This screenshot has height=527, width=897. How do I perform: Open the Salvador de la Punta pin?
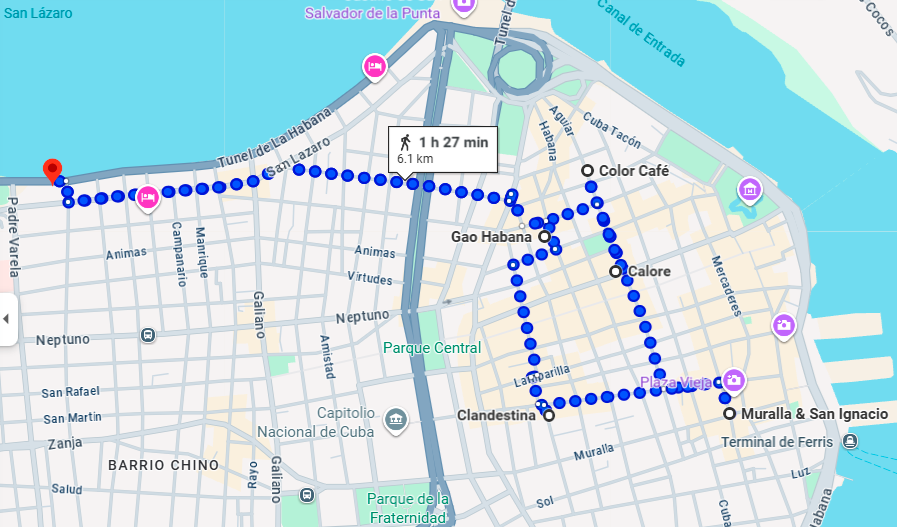[463, 4]
